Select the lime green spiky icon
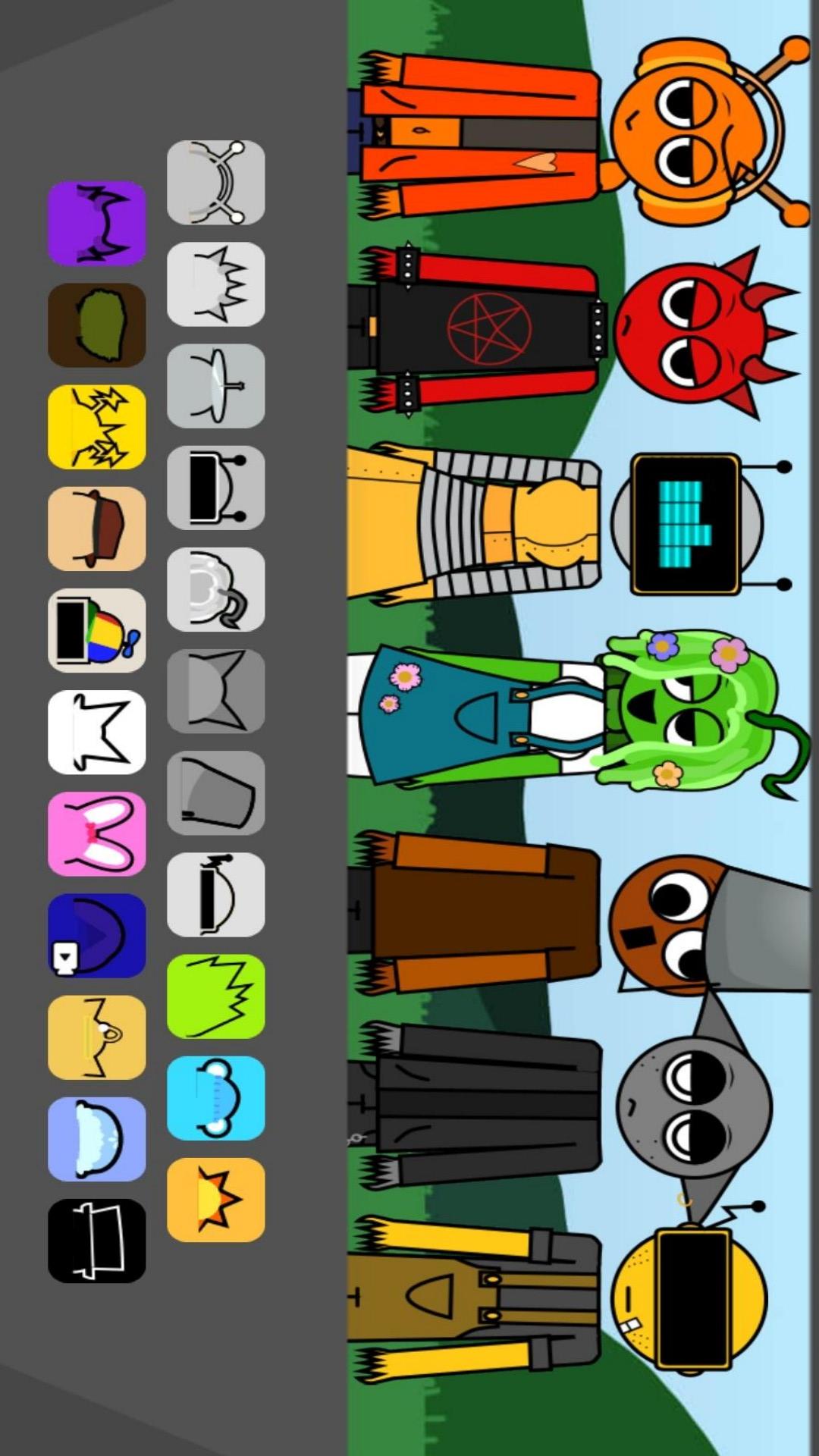 [x=215, y=996]
